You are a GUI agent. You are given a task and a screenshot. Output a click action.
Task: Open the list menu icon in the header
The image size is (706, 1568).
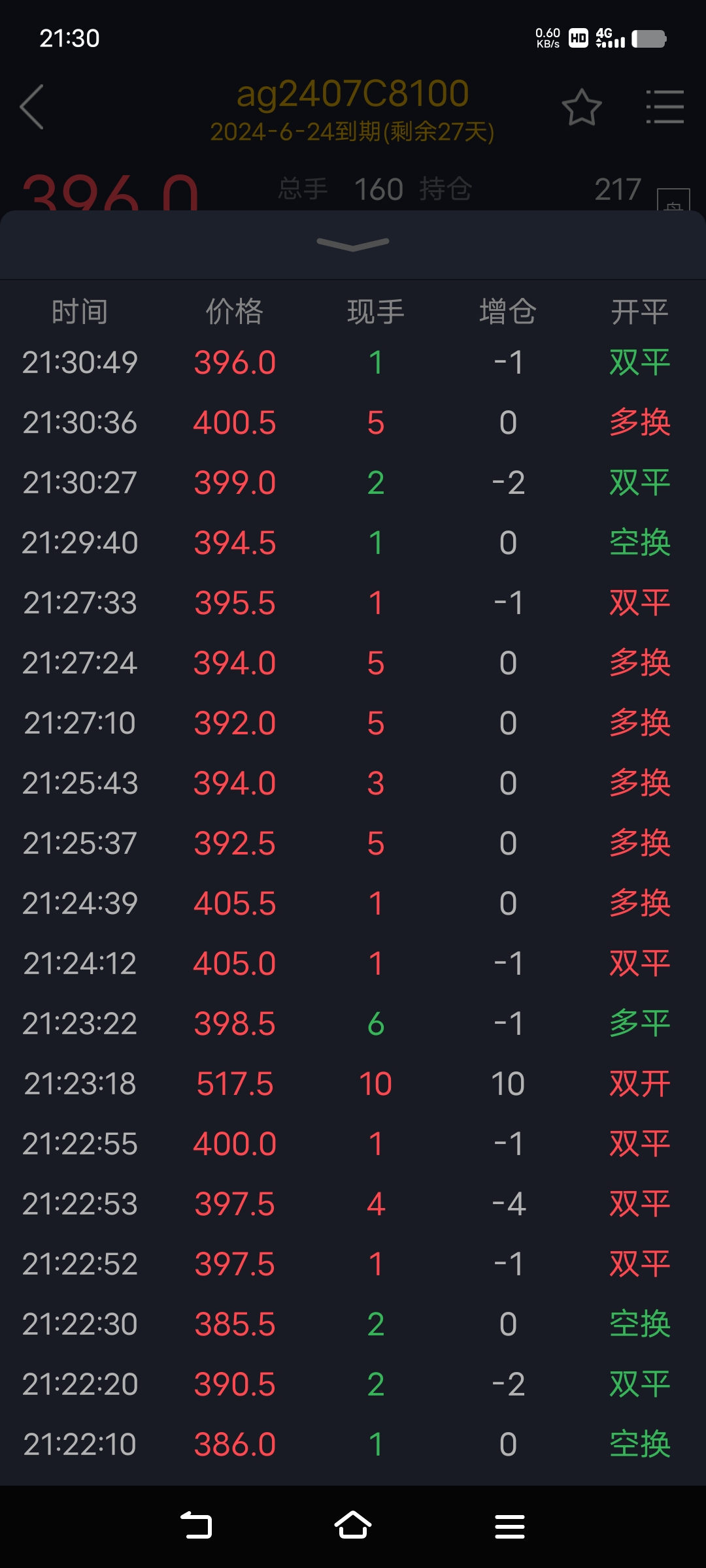click(x=665, y=107)
